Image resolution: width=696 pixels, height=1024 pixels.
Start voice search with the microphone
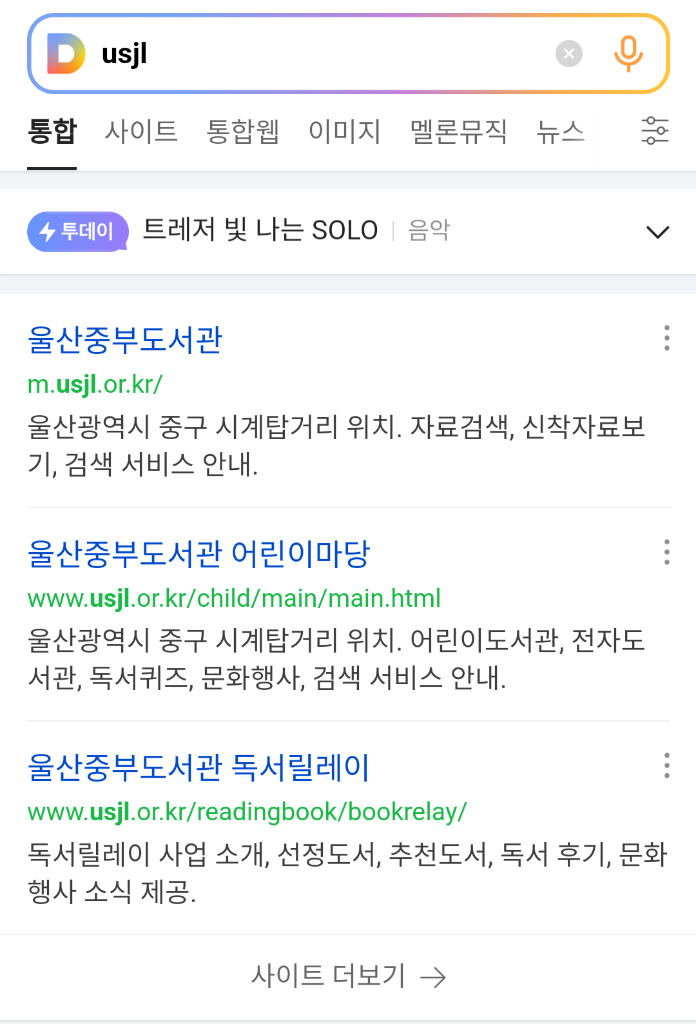628,54
